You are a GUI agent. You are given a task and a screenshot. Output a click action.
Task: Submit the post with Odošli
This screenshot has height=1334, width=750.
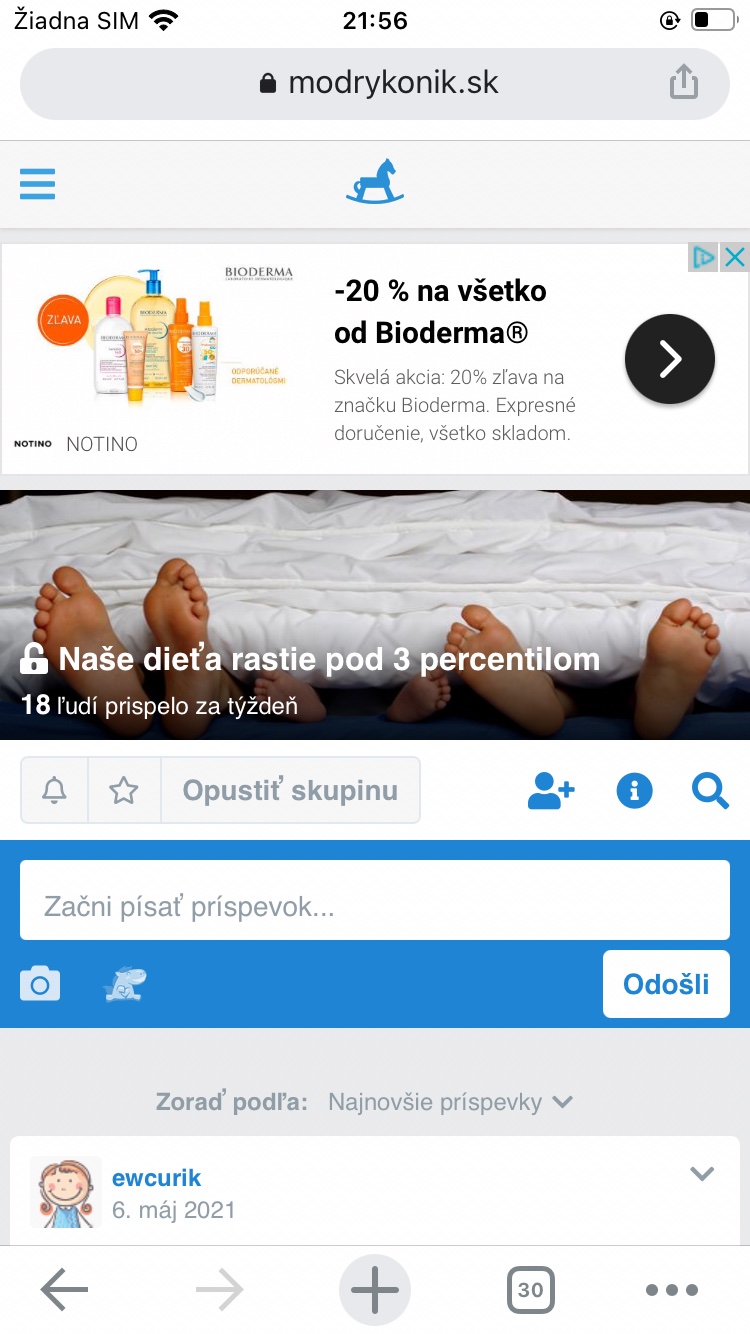pyautogui.click(x=666, y=985)
